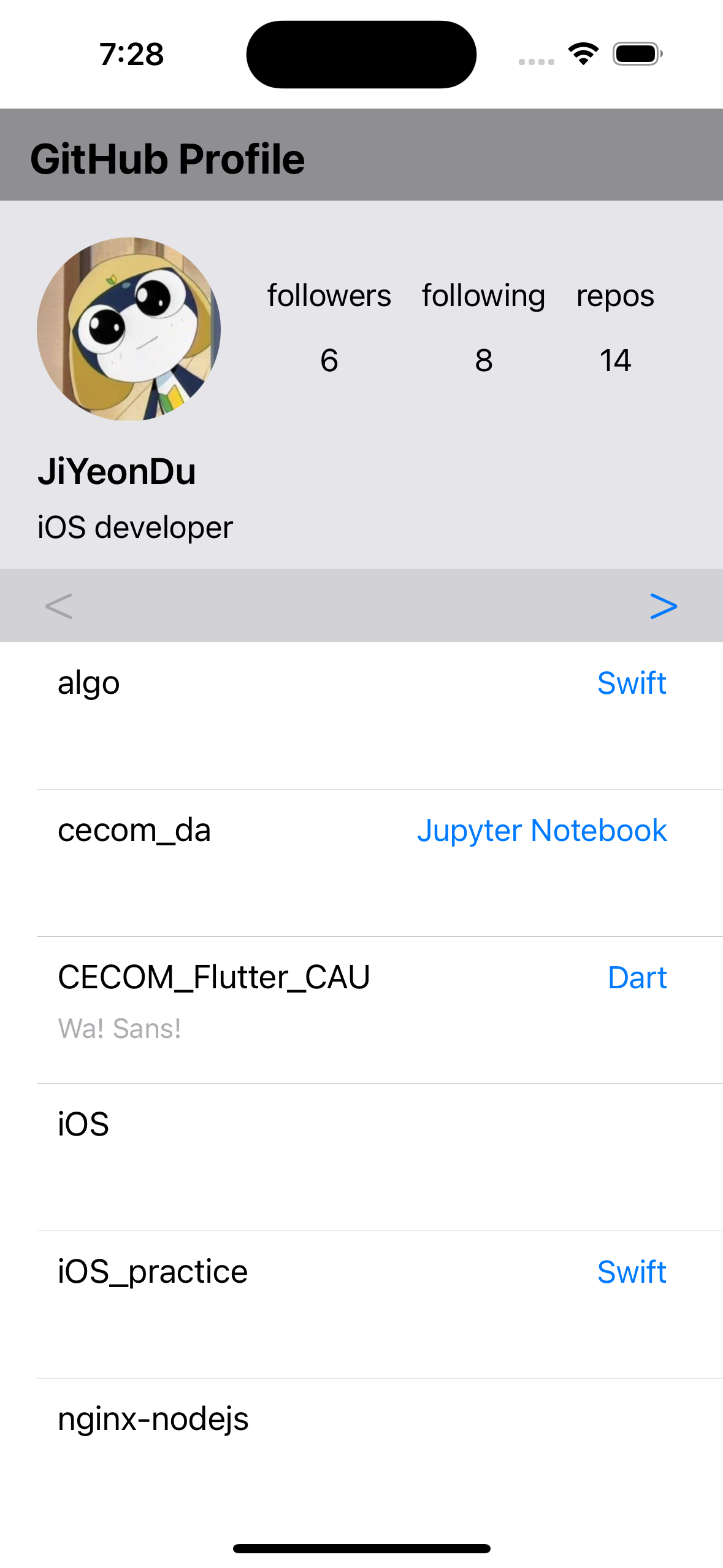723x1568 pixels.
Task: Go to the next page of repositories
Action: pyautogui.click(x=664, y=606)
